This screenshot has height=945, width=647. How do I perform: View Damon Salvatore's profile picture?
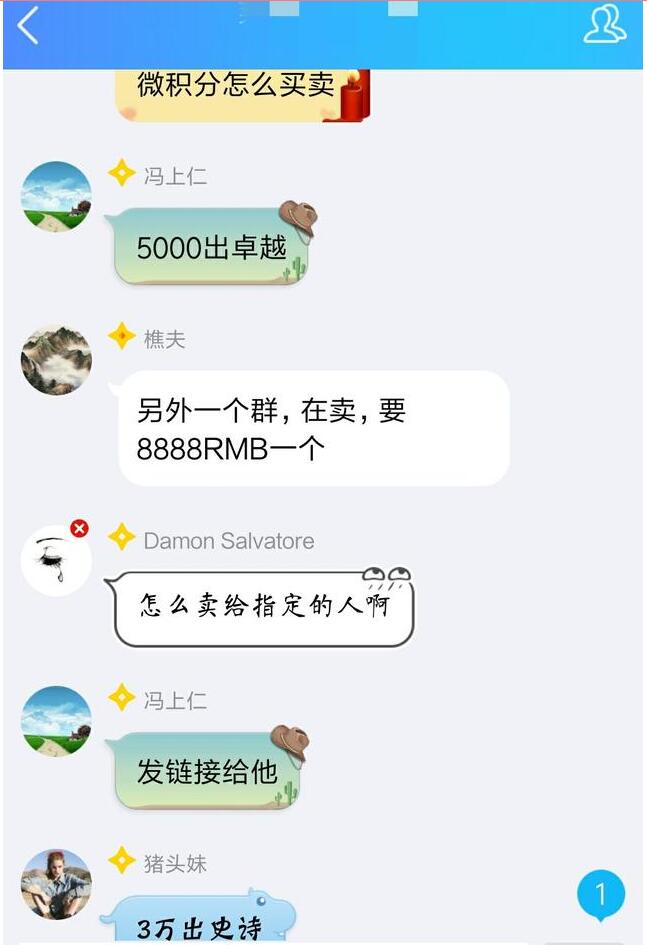(56, 560)
